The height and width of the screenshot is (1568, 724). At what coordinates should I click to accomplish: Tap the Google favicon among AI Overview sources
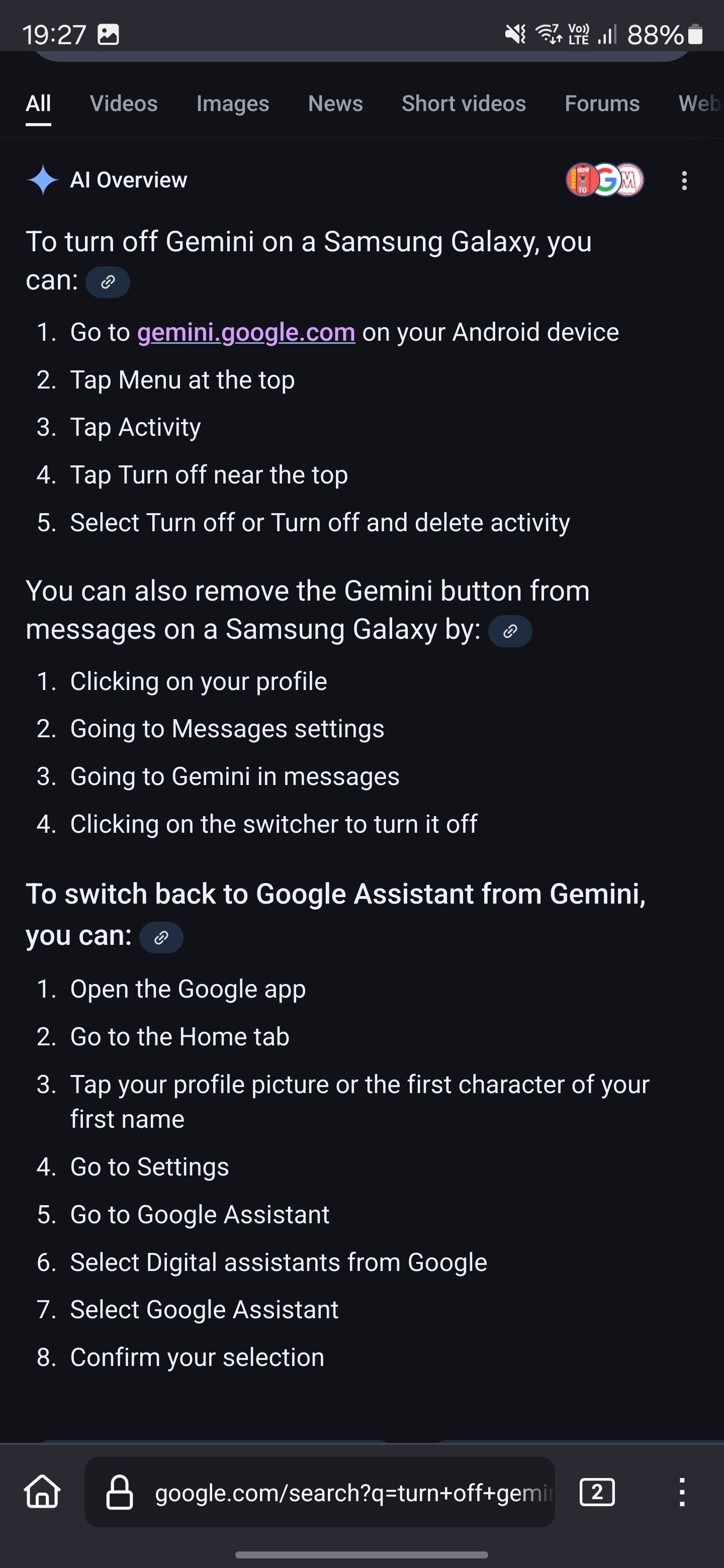(x=605, y=181)
